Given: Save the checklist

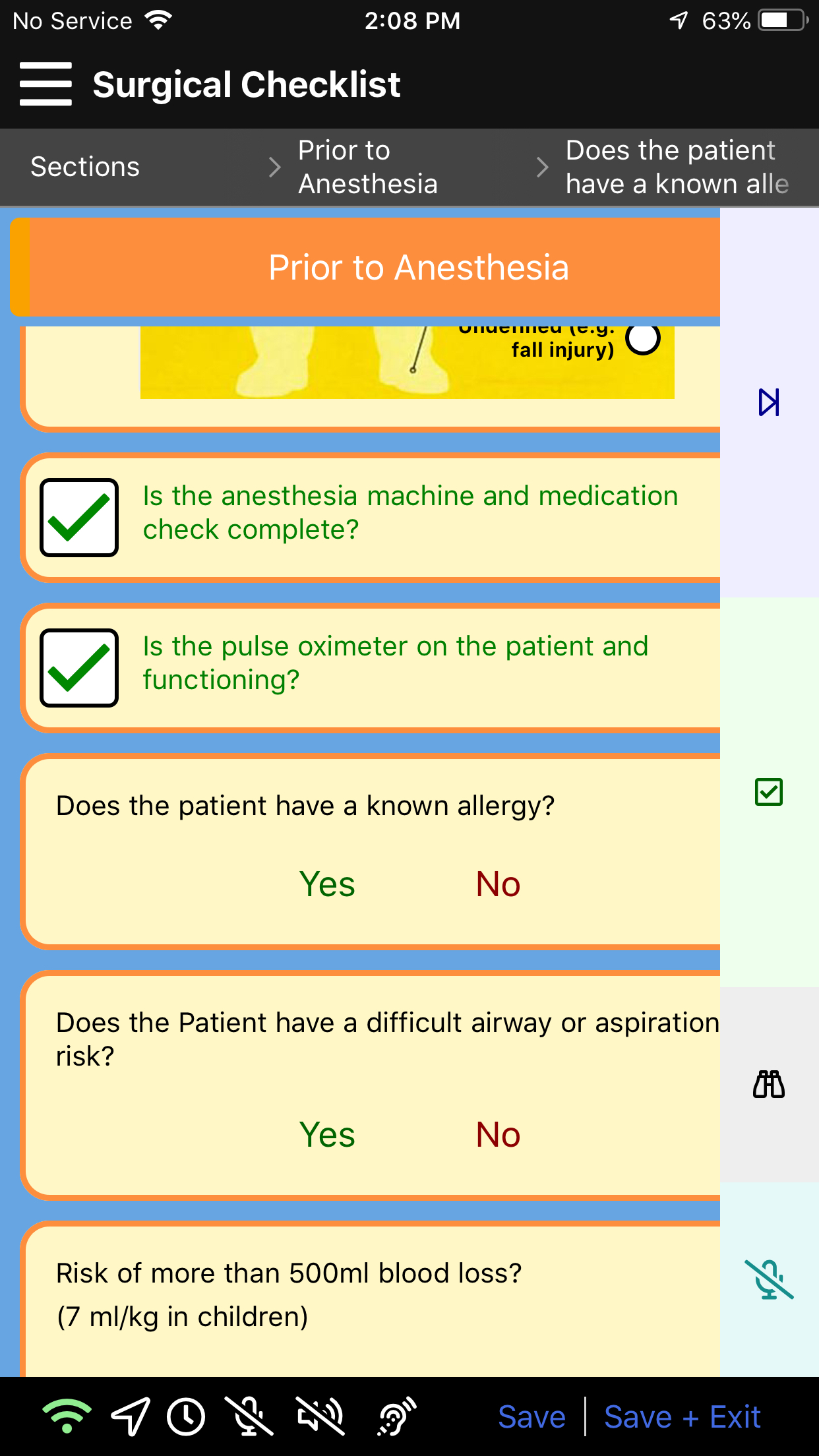Looking at the screenshot, I should 531,1416.
